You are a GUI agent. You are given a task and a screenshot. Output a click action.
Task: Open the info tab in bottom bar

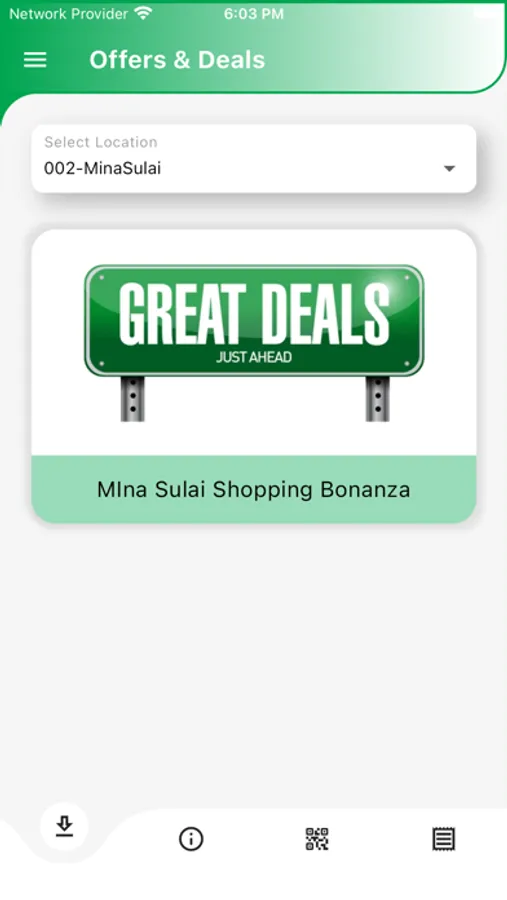[191, 839]
